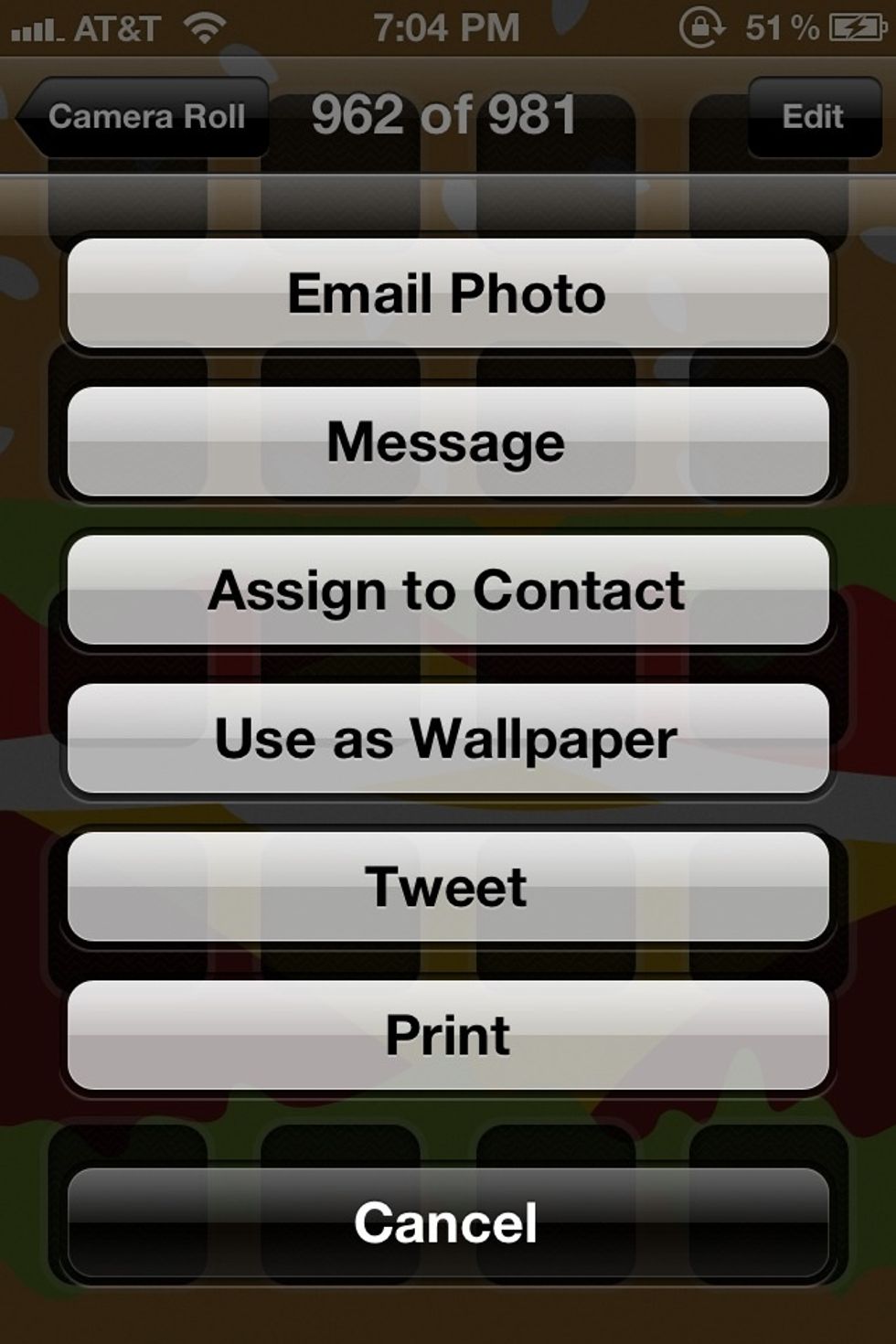
Task: Dismiss the action sheet with Cancel
Action: tap(447, 1222)
